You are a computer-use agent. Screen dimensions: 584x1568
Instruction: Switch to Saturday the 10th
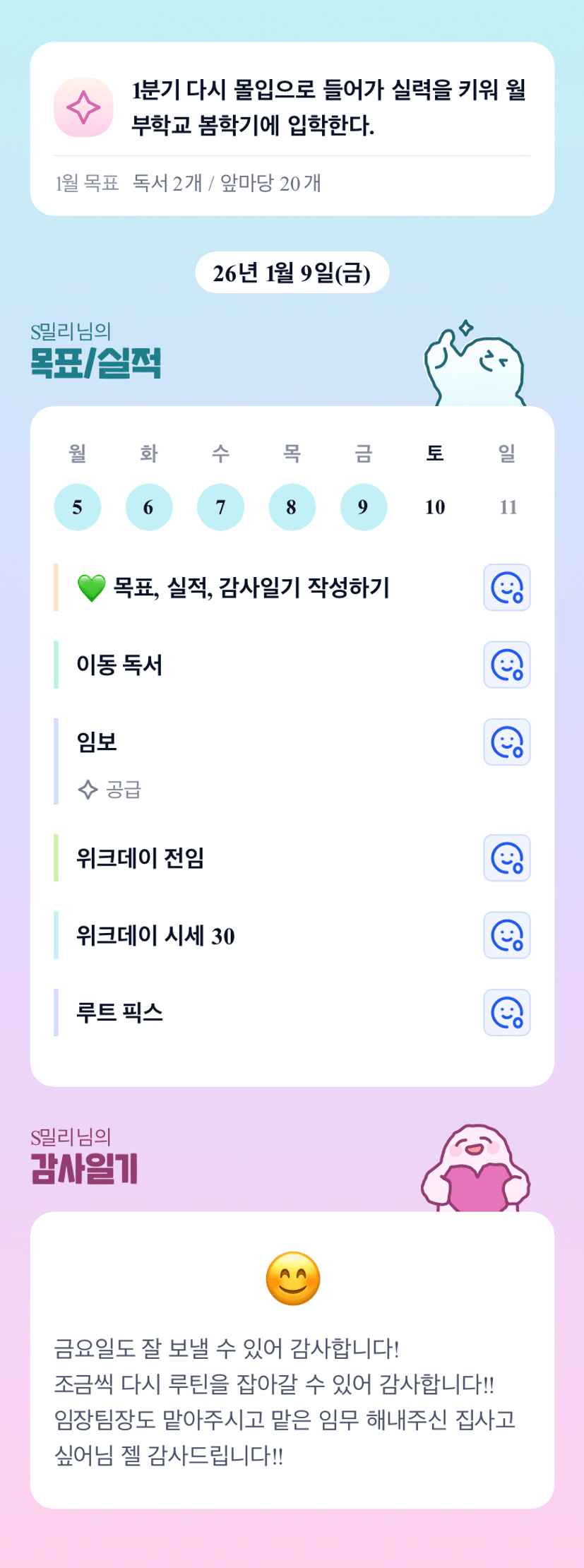pos(435,507)
